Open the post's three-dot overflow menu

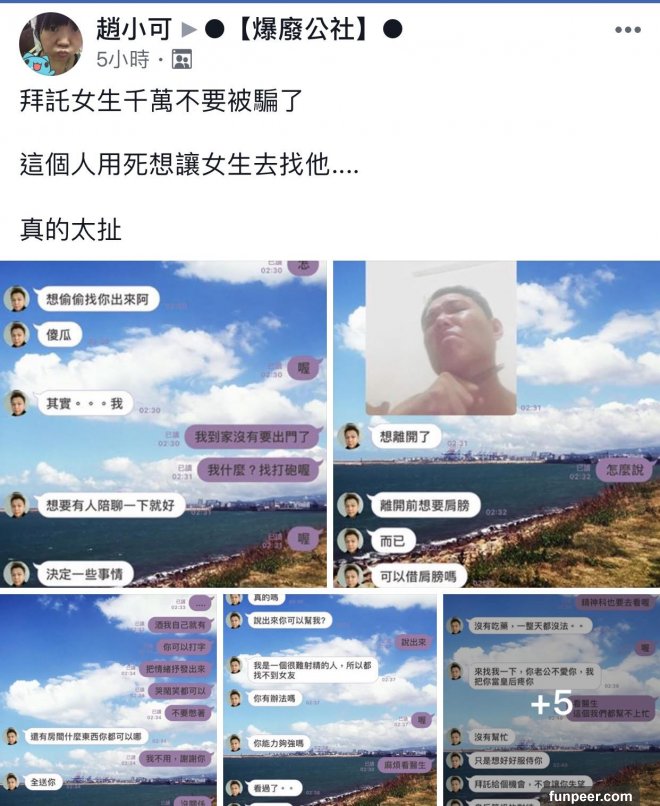[x=627, y=30]
